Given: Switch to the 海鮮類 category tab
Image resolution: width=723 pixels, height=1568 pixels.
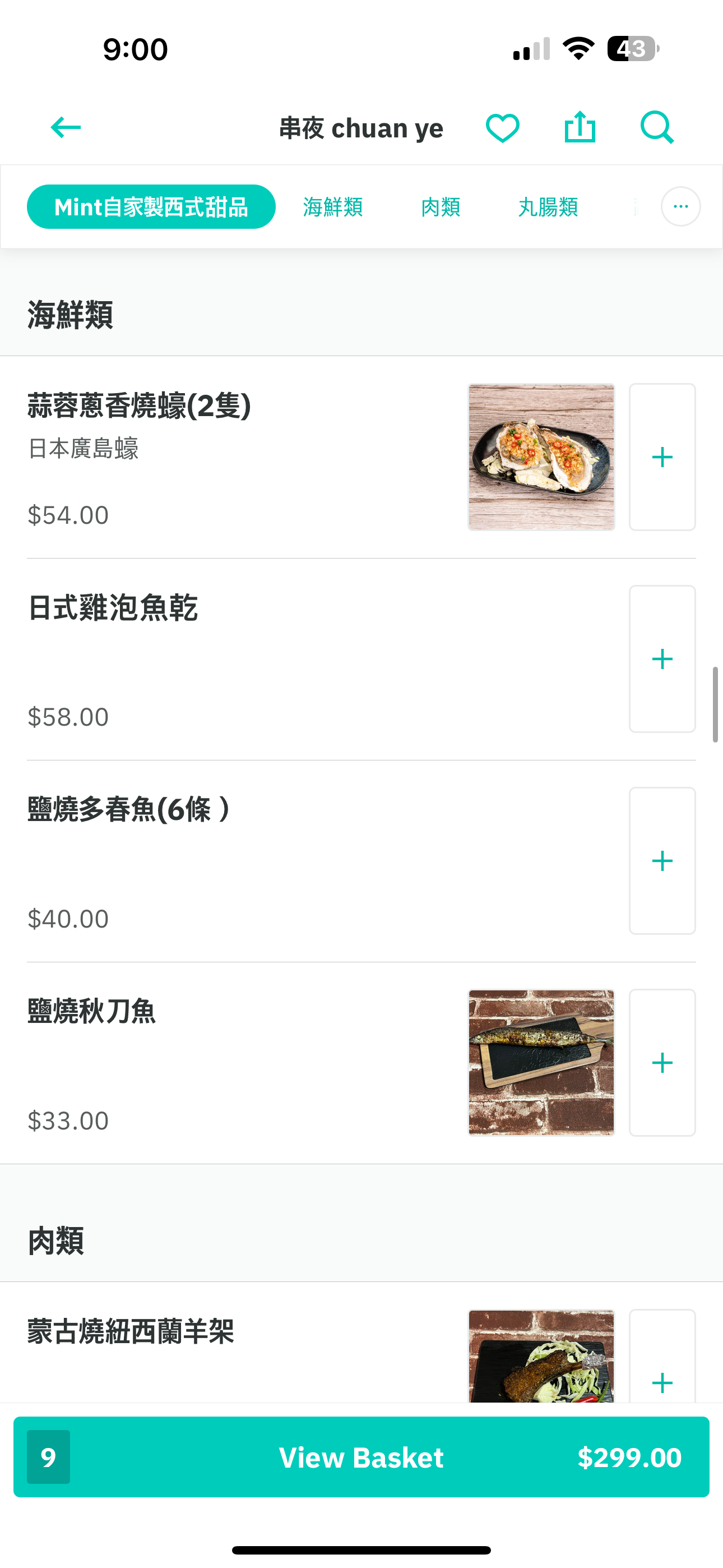Looking at the screenshot, I should [333, 207].
